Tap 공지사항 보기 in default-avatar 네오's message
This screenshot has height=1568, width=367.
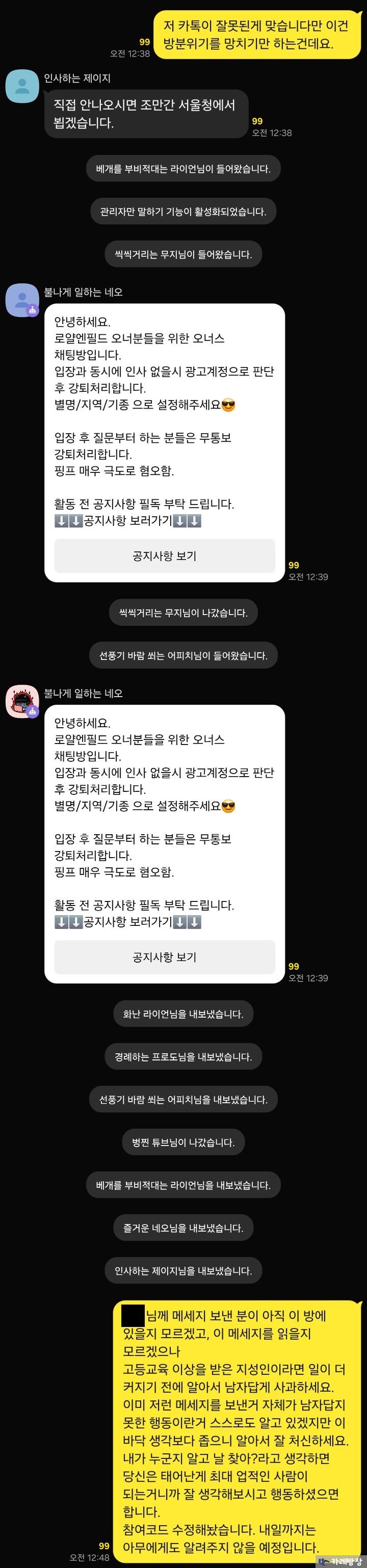(164, 555)
